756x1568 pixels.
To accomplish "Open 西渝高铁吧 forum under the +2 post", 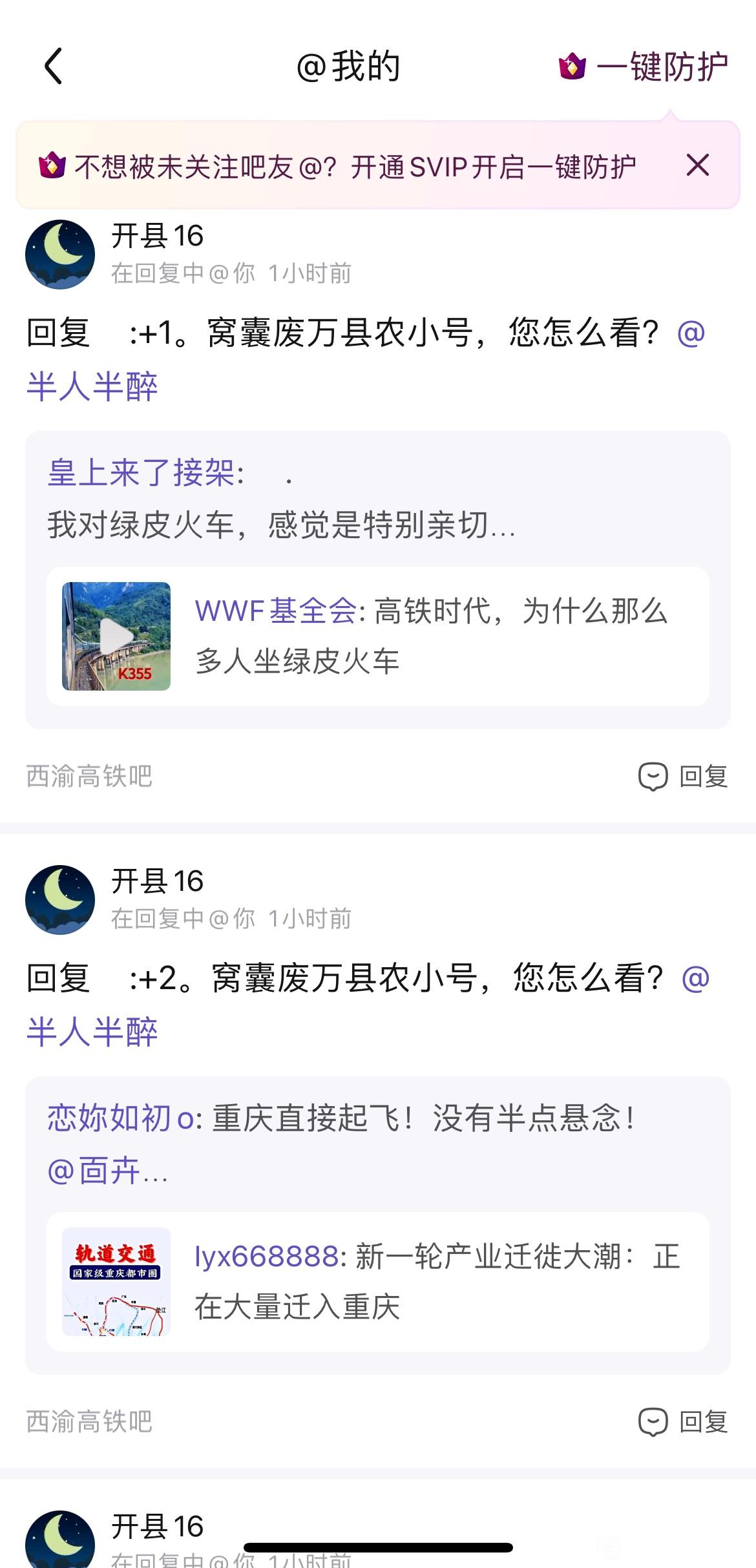I will (89, 1421).
